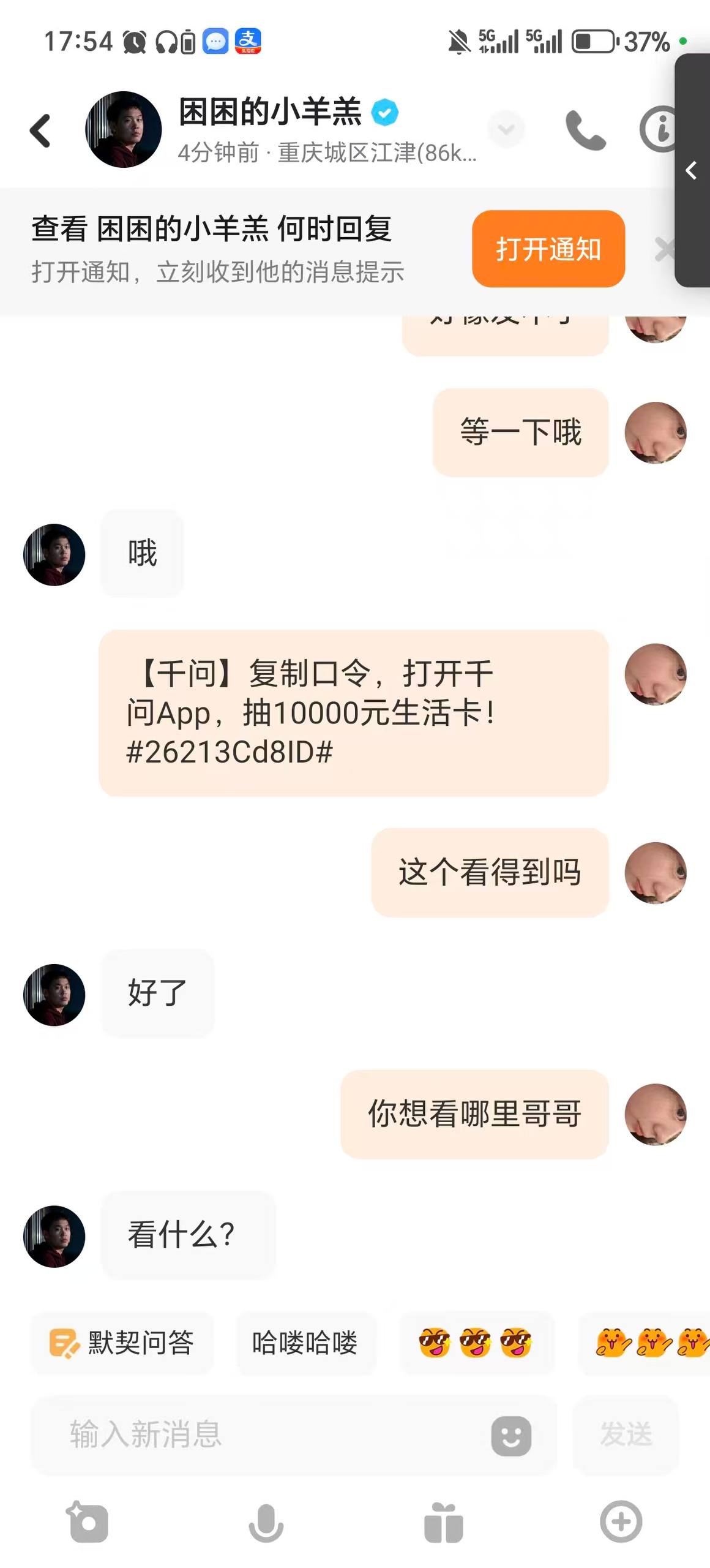Open the gift icon
The width and height of the screenshot is (710, 1568).
coord(443,1523)
